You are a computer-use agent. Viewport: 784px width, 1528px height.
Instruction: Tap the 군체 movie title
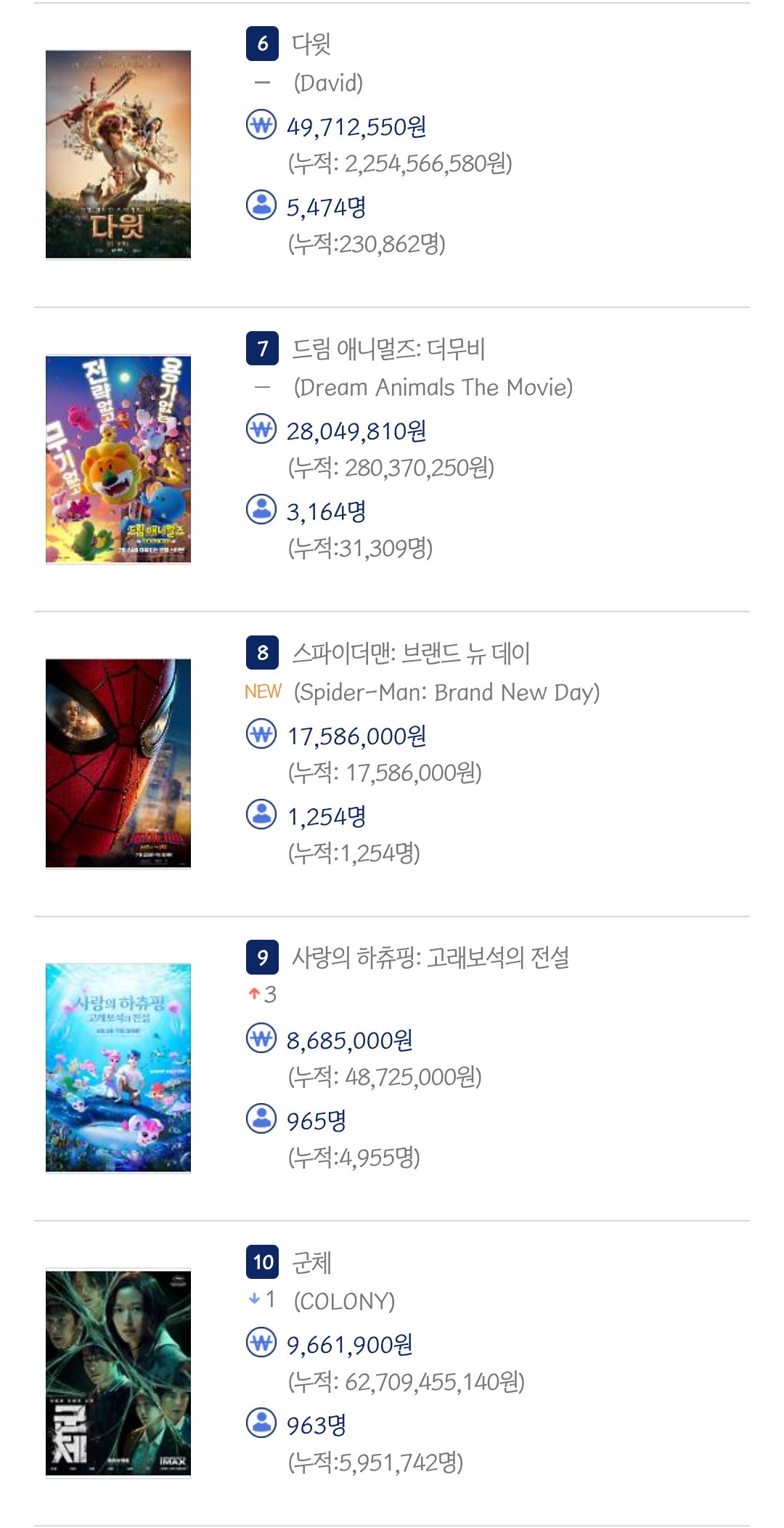[311, 1263]
